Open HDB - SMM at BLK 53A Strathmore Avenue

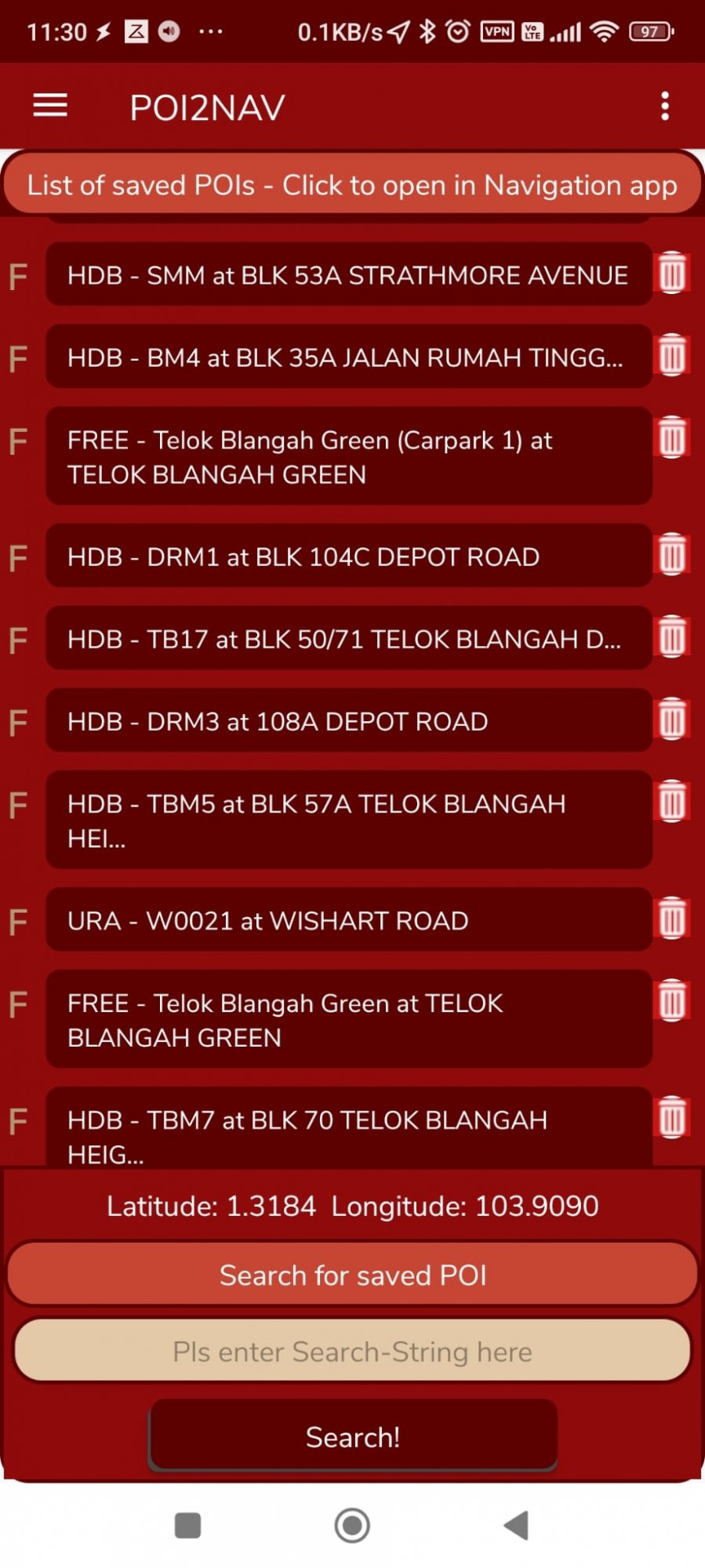[349, 275]
